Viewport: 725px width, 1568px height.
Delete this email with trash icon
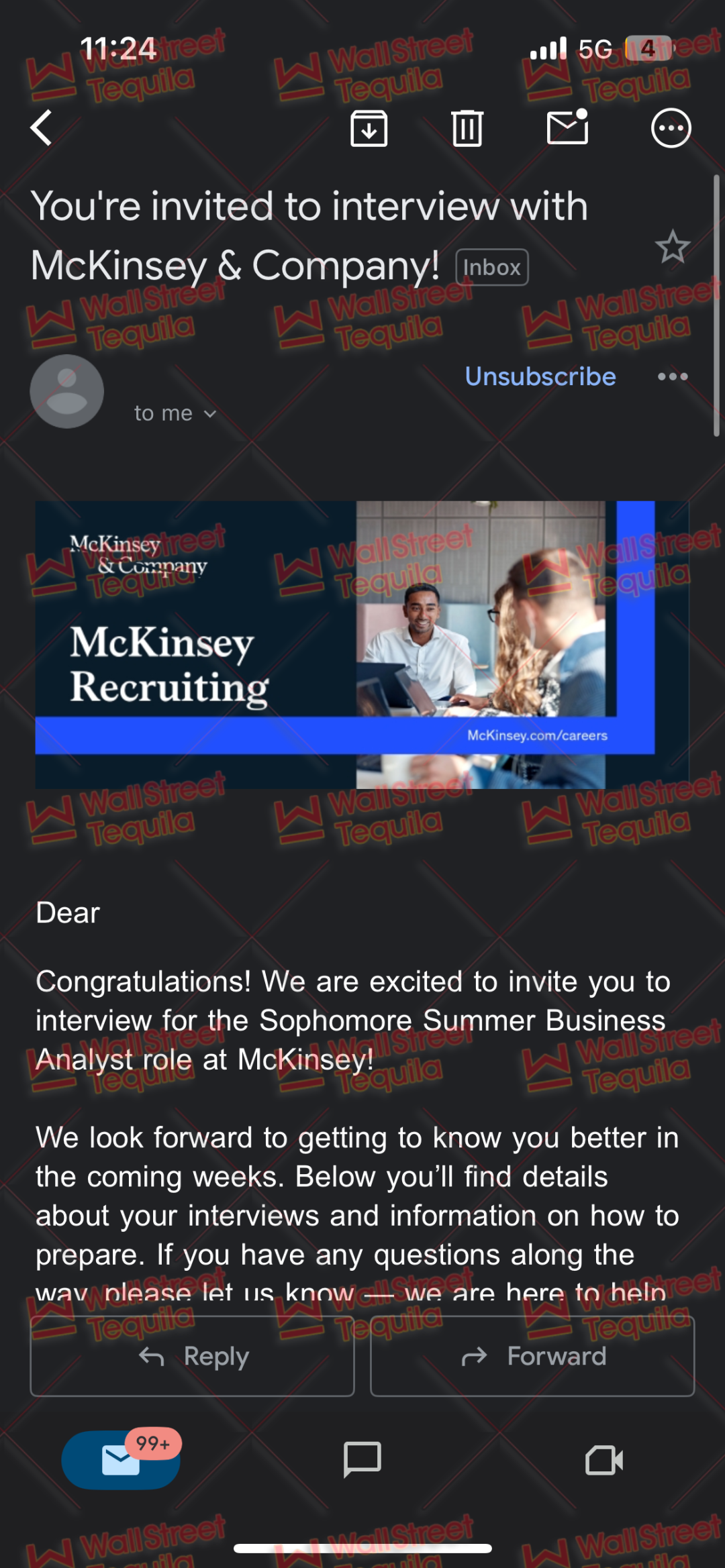point(467,127)
